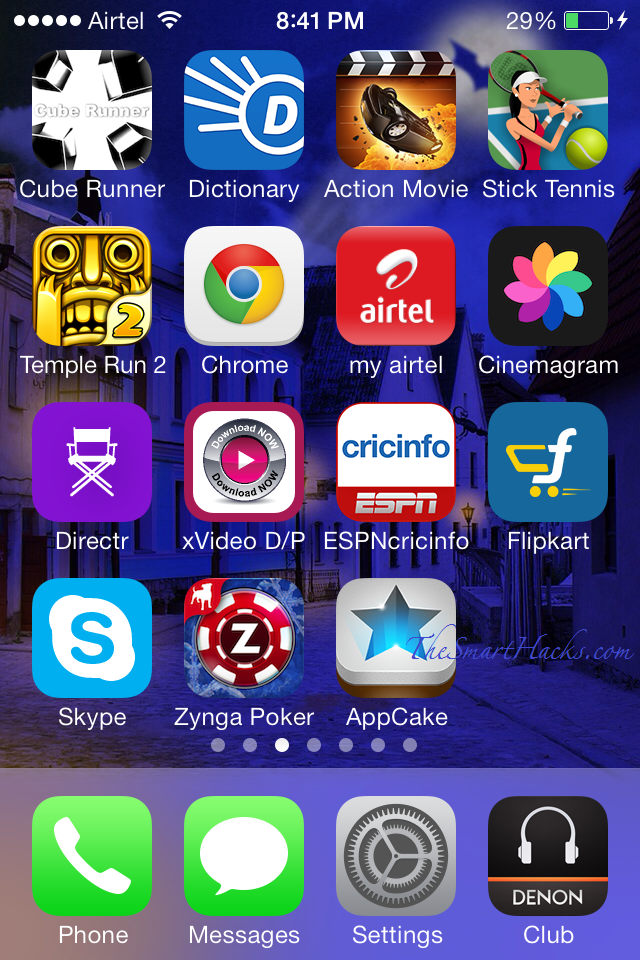Image resolution: width=640 pixels, height=960 pixels.
Task: Open Action Movie app
Action: coord(396,110)
